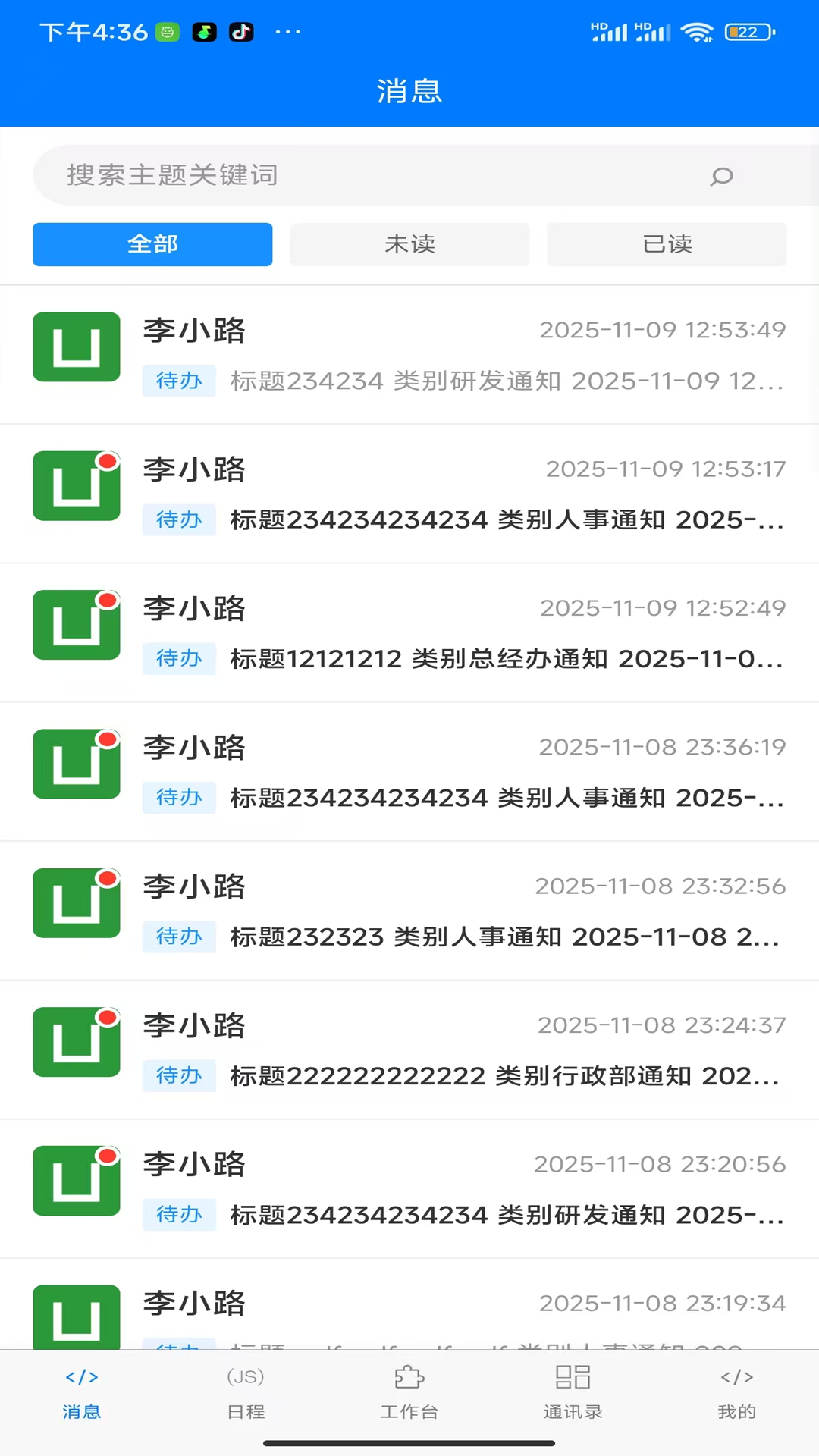Select the 未读 unread filter
Viewport: 819px width, 1456px height.
click(409, 244)
